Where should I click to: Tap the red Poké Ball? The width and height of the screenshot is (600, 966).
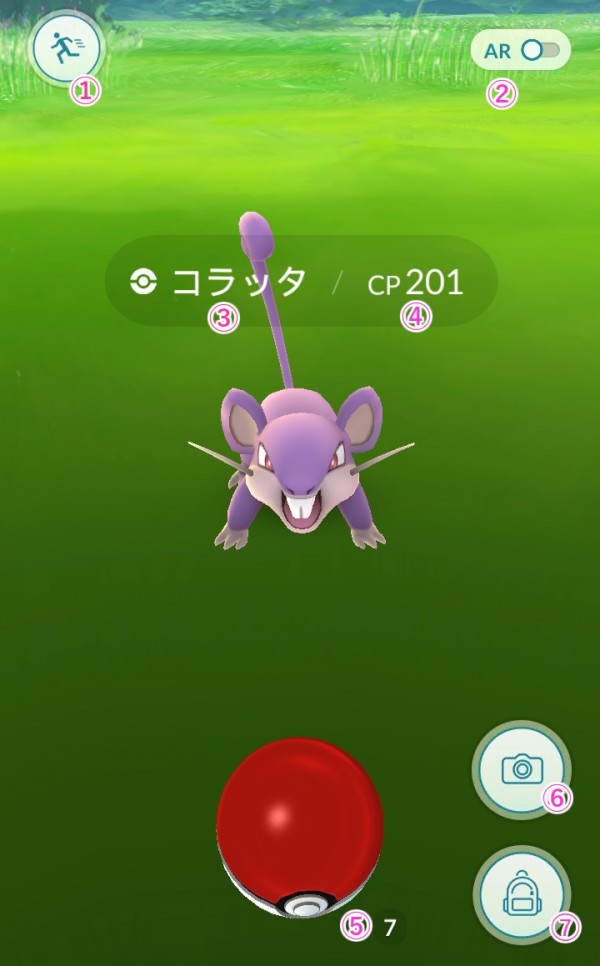tap(299, 825)
